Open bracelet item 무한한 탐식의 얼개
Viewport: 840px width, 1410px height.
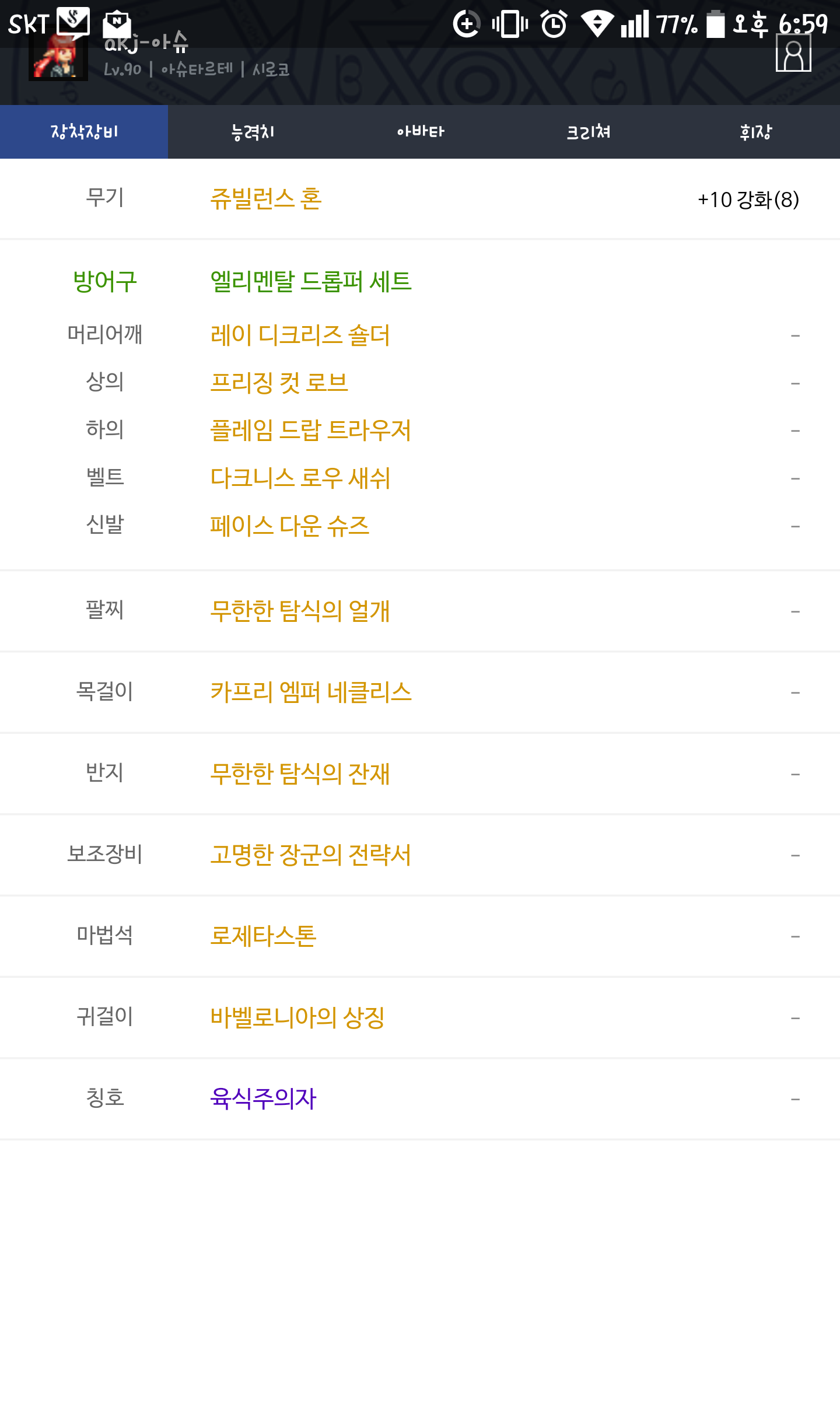pos(299,611)
